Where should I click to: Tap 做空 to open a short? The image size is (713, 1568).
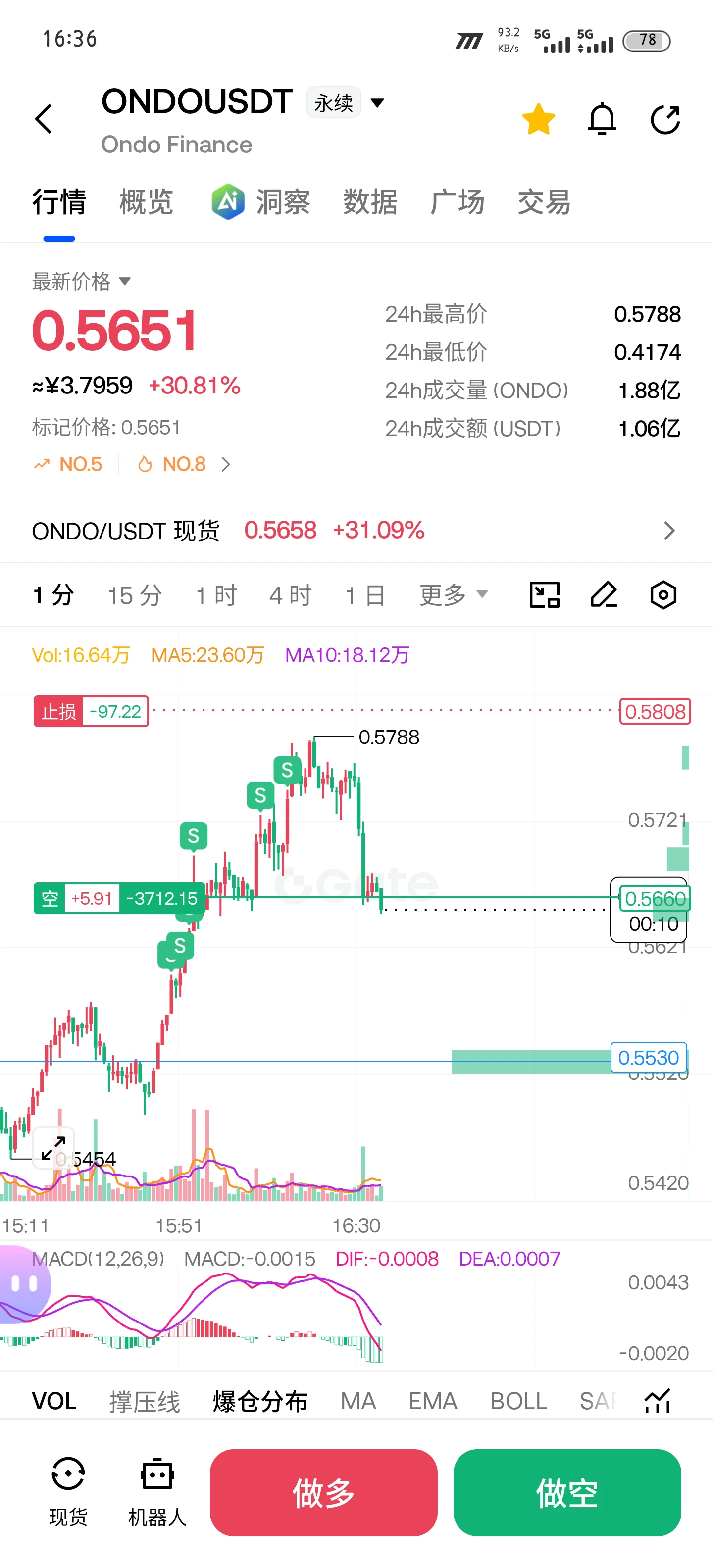click(567, 1493)
